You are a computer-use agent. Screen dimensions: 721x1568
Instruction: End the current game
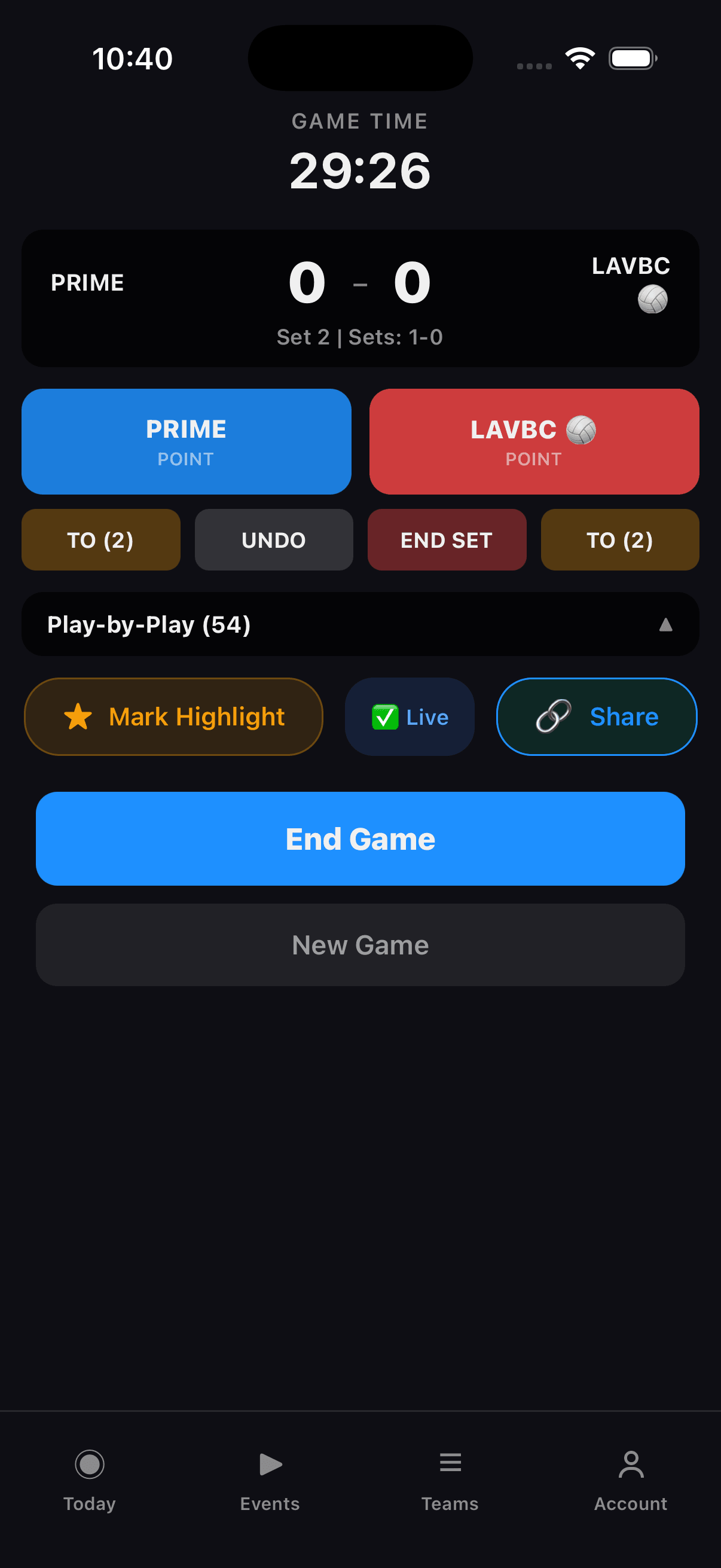(x=359, y=838)
